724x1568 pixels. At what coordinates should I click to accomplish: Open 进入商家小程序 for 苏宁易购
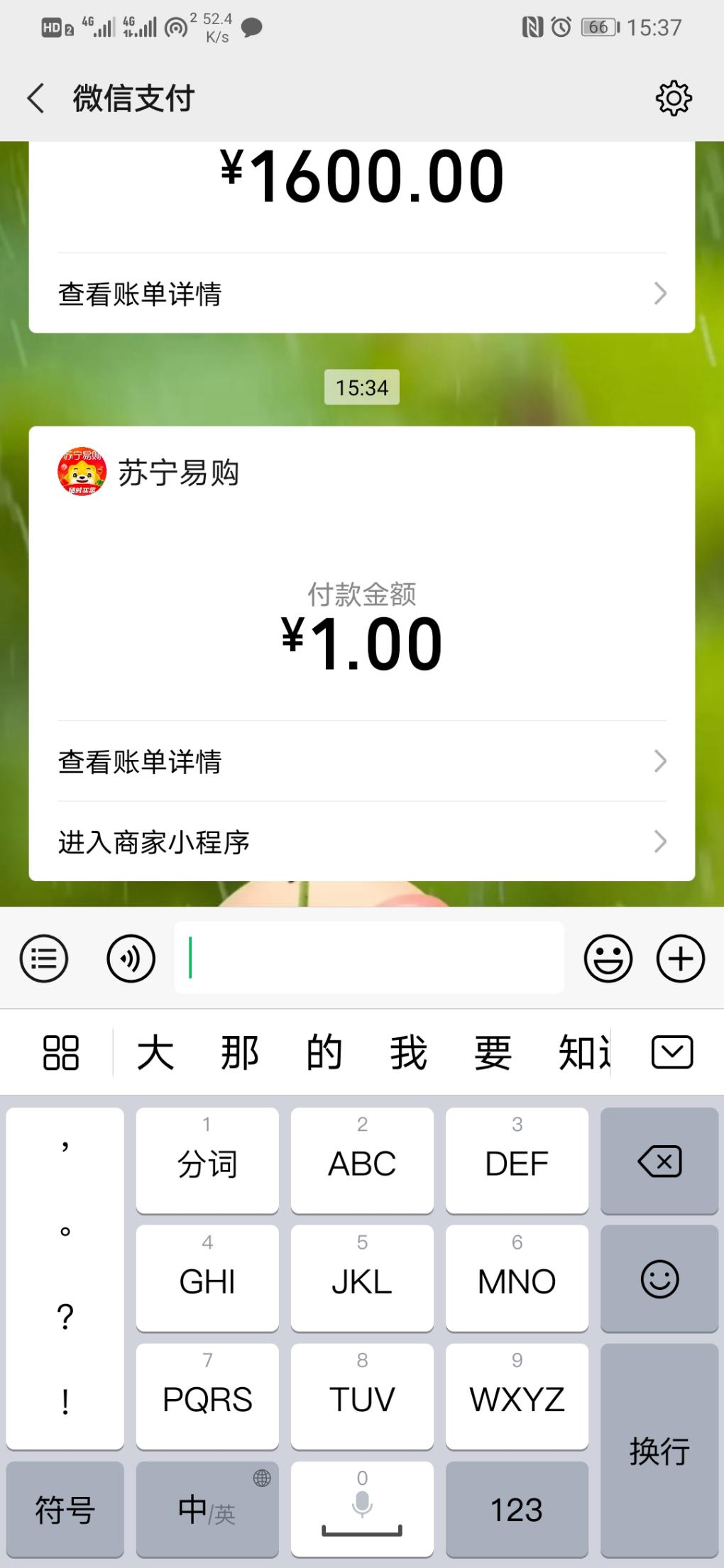coord(361,842)
